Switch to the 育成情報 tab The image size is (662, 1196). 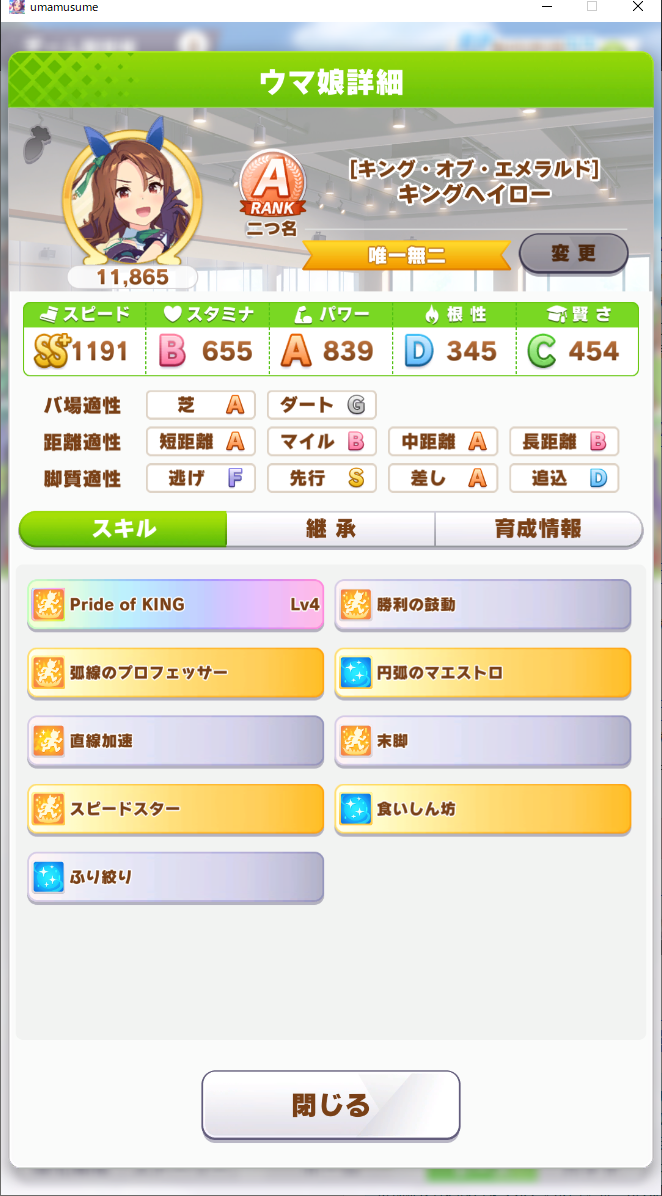pos(538,529)
